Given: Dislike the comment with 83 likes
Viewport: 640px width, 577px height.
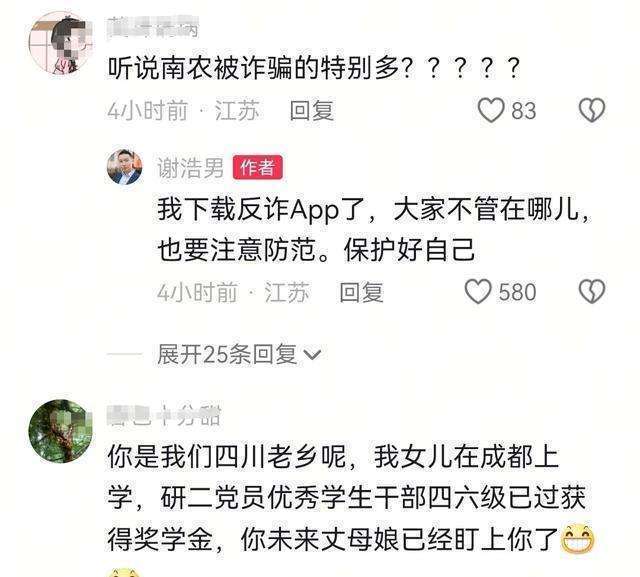Looking at the screenshot, I should tap(592, 110).
